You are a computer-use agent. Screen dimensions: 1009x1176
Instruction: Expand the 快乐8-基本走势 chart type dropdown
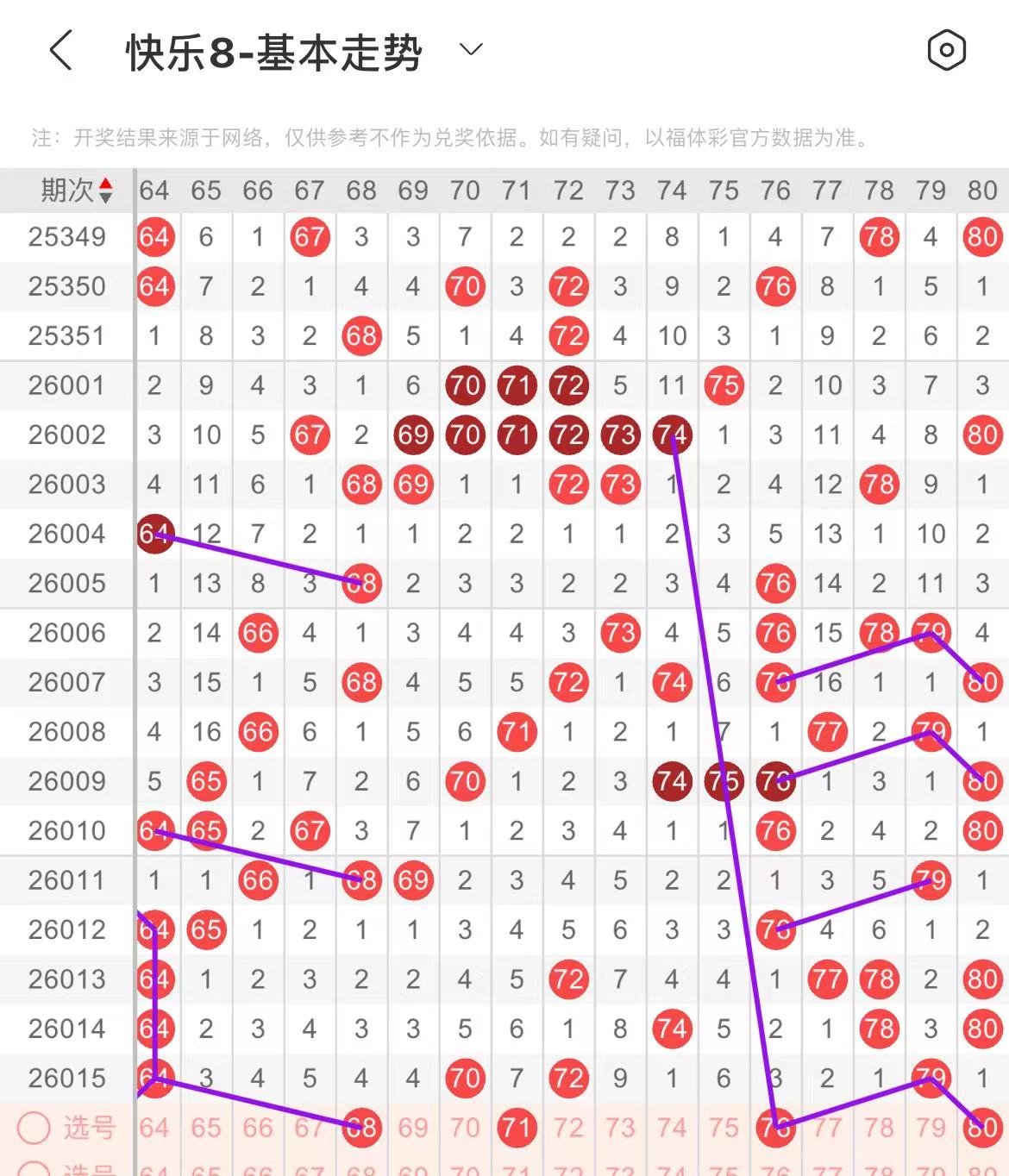(471, 50)
